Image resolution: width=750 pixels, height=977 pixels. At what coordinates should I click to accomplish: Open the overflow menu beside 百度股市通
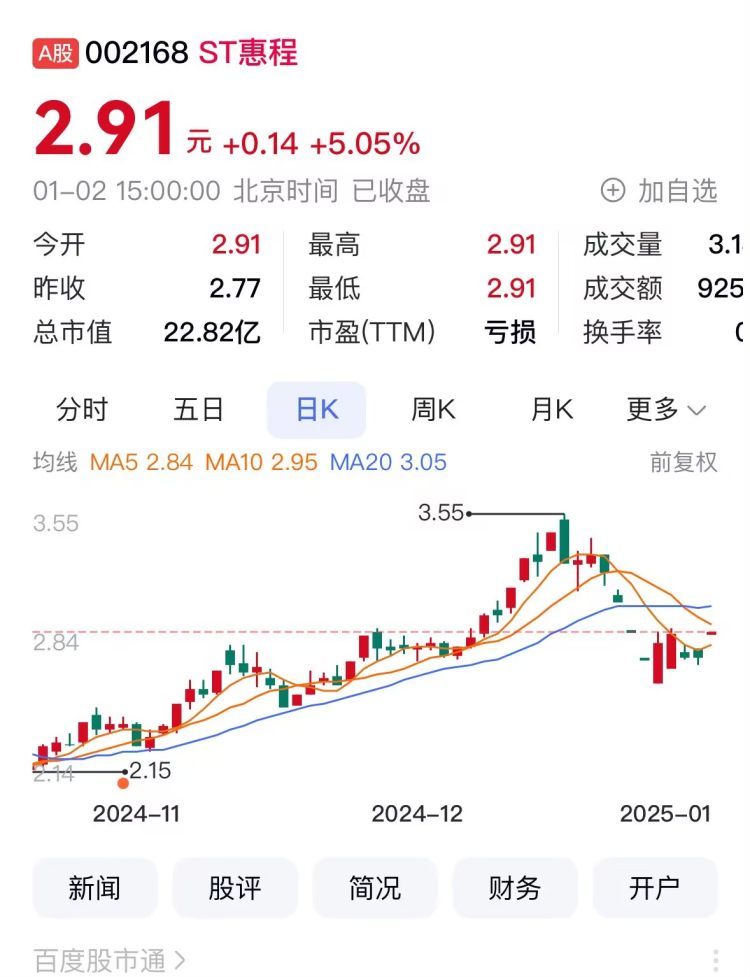716,962
